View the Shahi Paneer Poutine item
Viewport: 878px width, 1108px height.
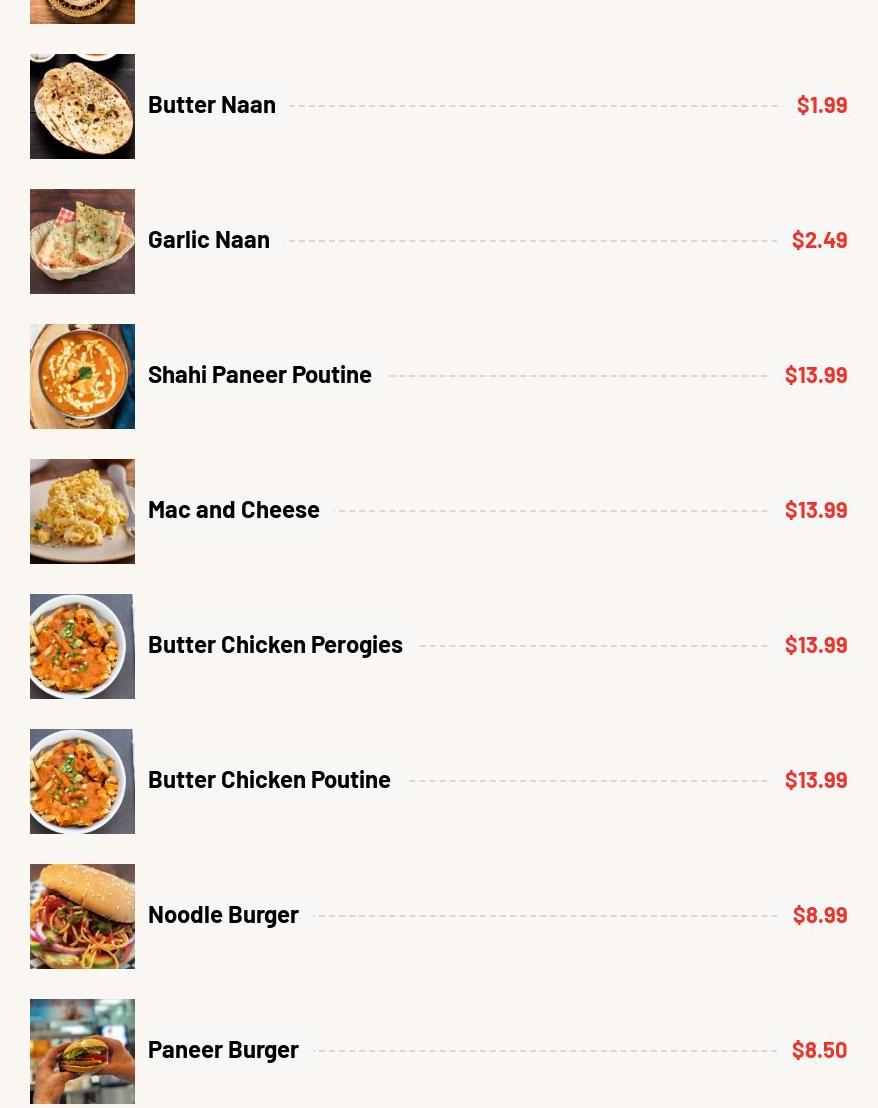point(260,375)
